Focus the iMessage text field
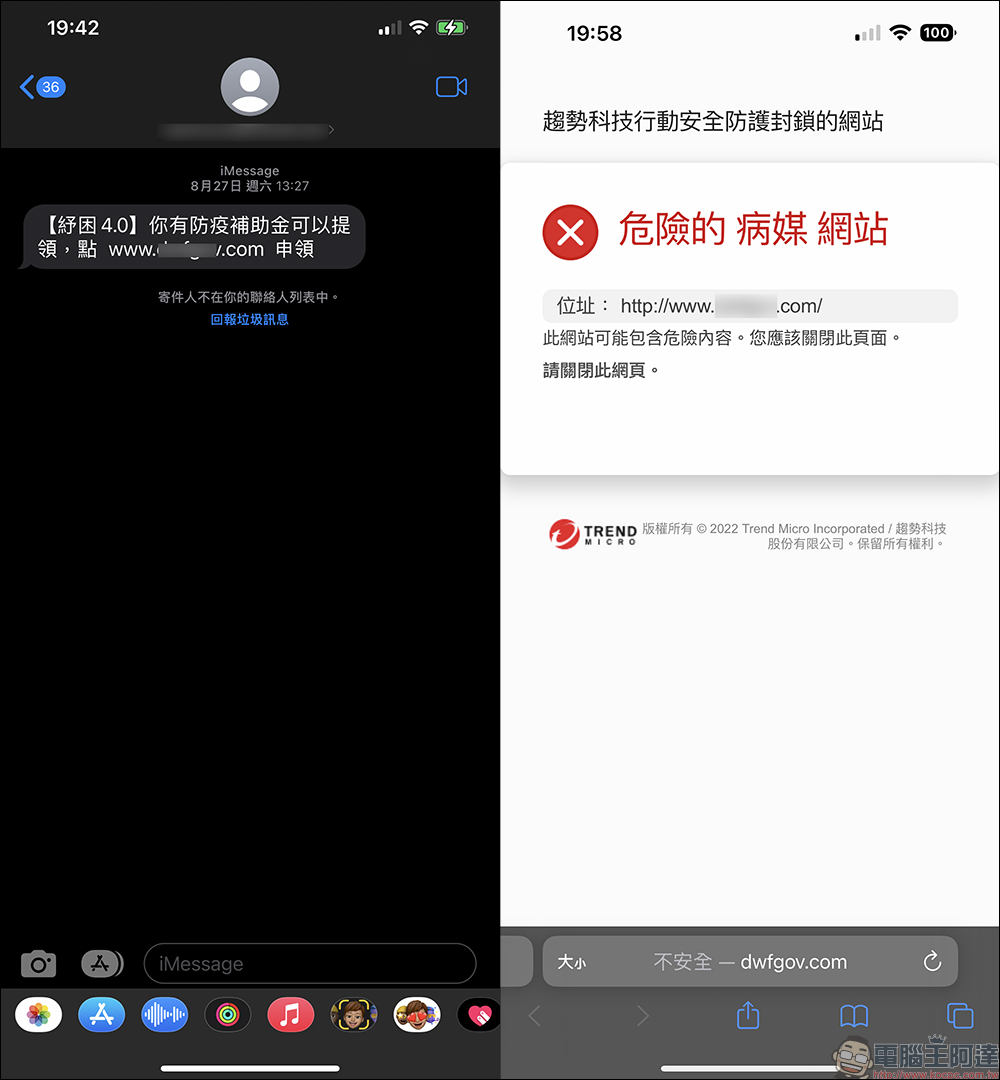The height and width of the screenshot is (1080, 1000). [x=310, y=964]
